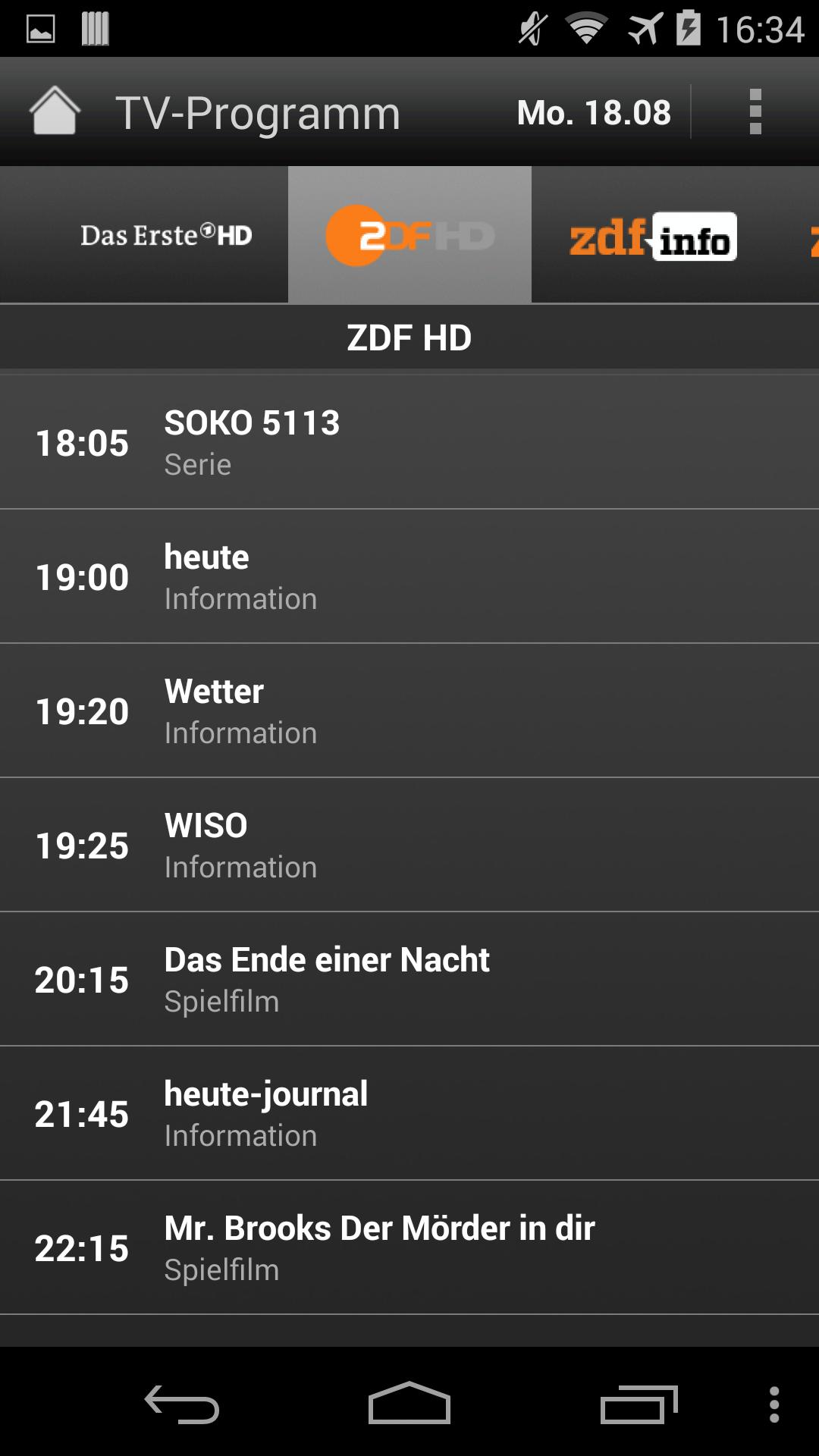Select the 19:00 heute program row
The image size is (819, 1456).
point(409,576)
